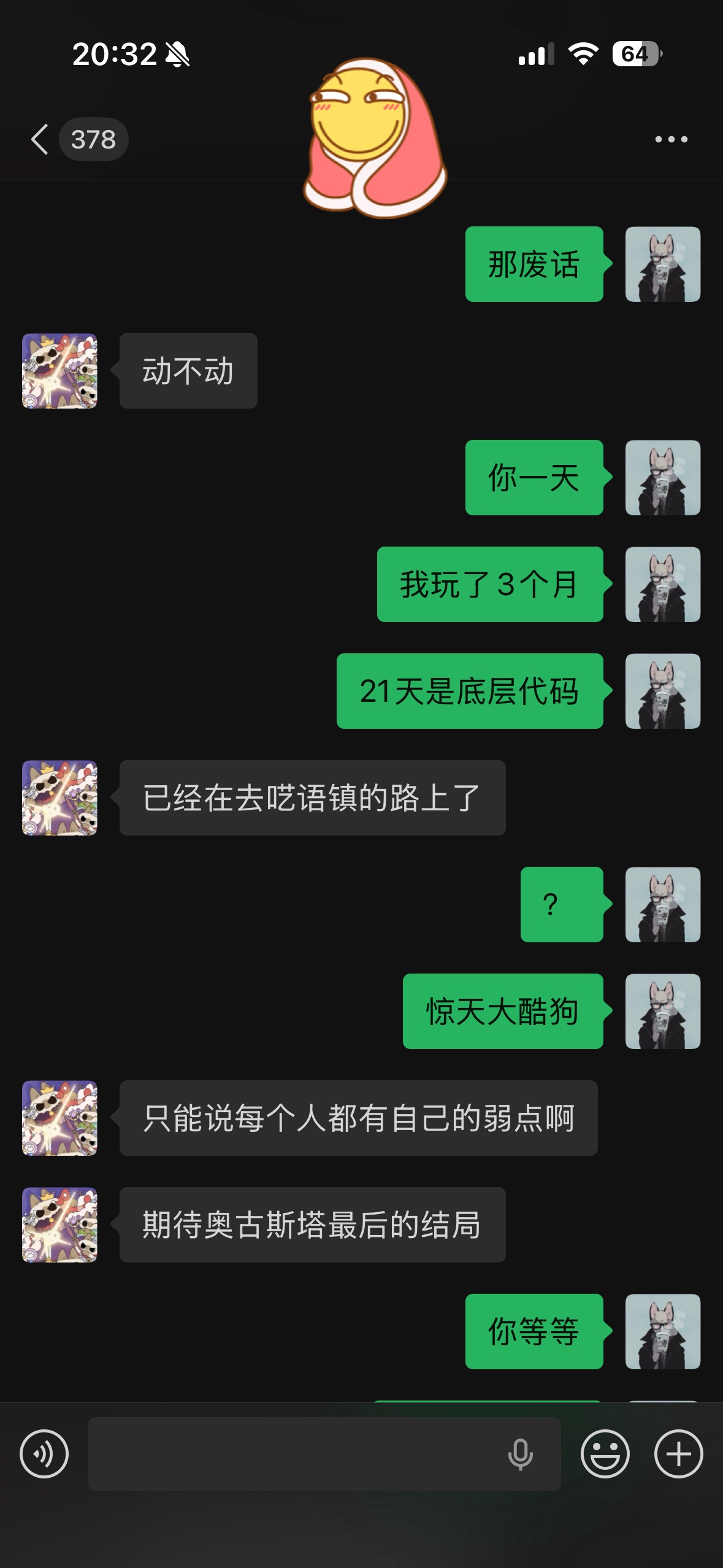Start voice dictation with the microphone icon
This screenshot has height=1568, width=723.
[520, 1454]
